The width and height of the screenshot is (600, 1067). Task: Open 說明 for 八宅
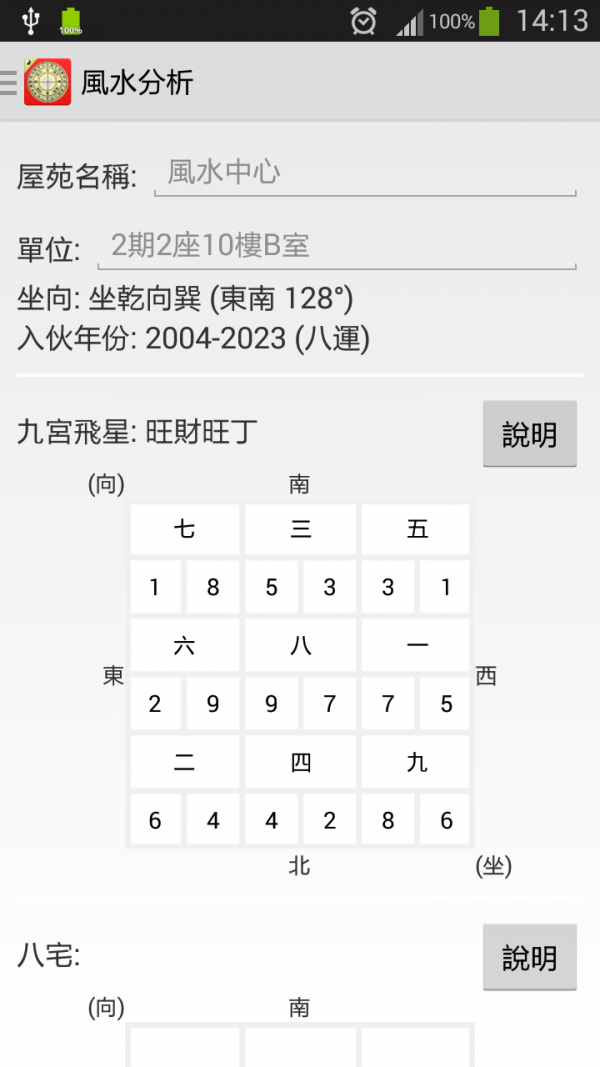[x=529, y=957]
